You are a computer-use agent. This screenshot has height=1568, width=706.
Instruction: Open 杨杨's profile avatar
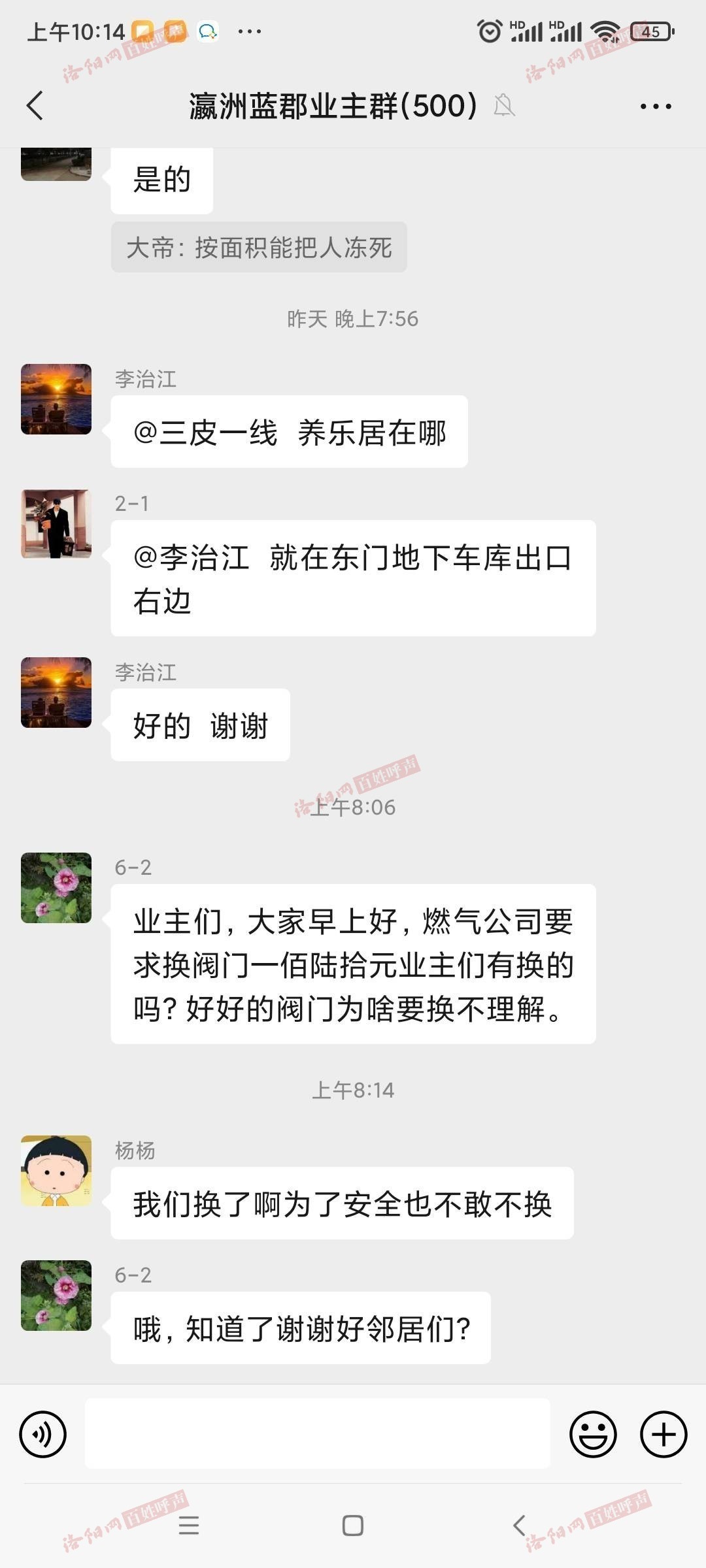(56, 1171)
